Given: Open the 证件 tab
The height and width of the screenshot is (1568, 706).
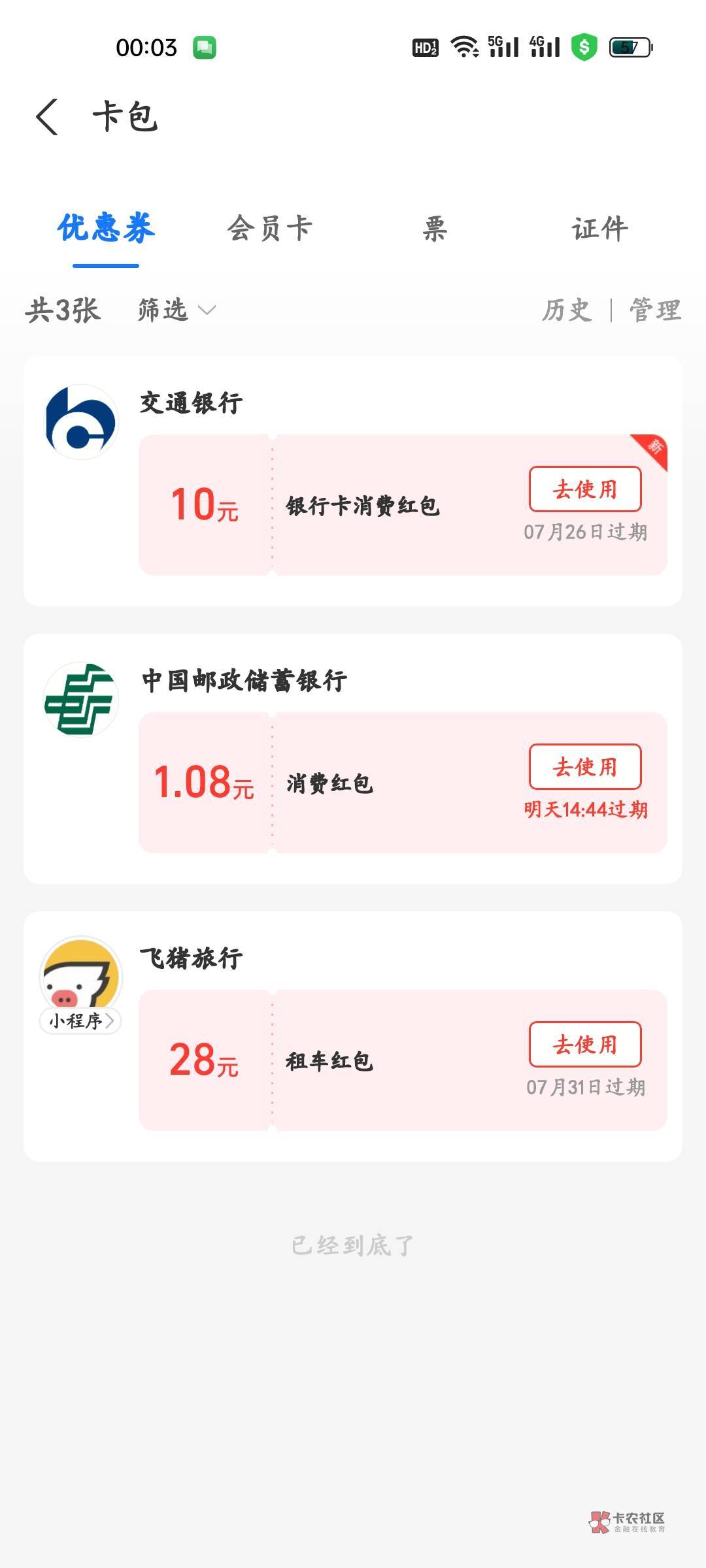Looking at the screenshot, I should [x=599, y=229].
